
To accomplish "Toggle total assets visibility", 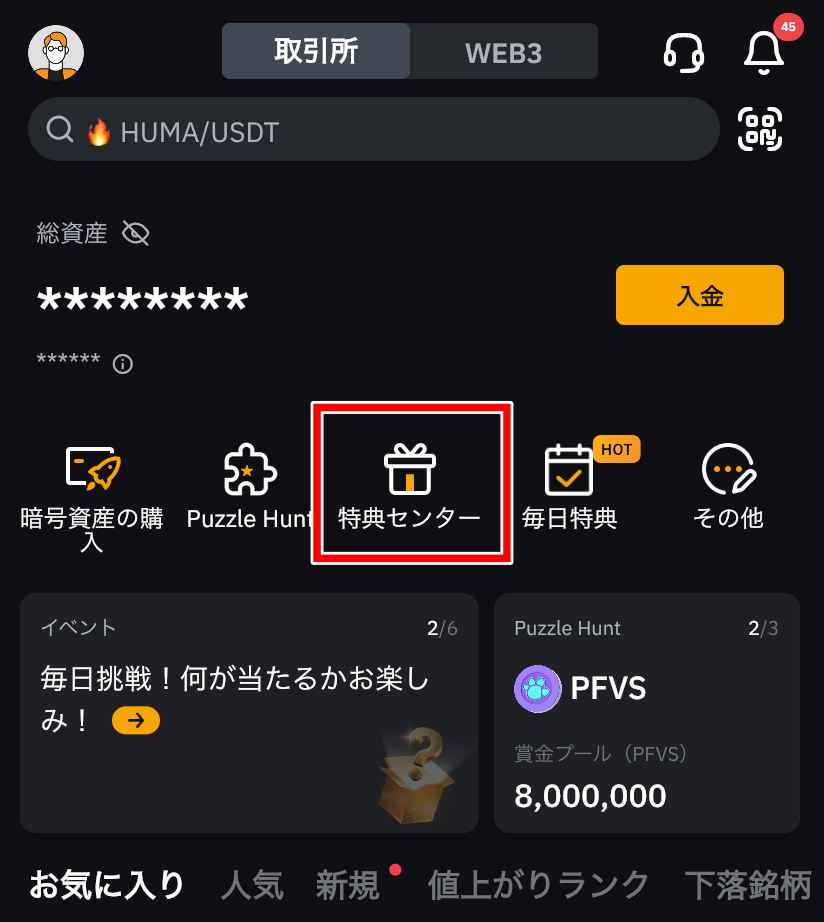I will coord(135,234).
